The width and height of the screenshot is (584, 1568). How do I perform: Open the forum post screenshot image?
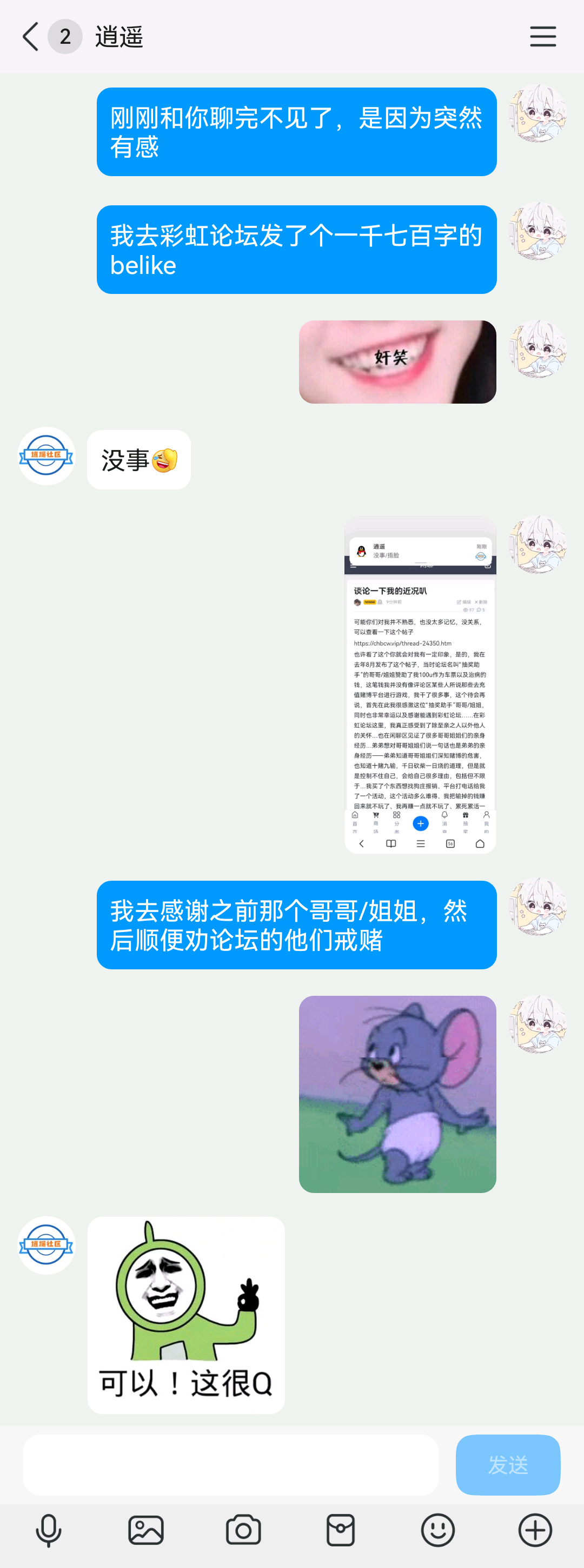[x=420, y=685]
